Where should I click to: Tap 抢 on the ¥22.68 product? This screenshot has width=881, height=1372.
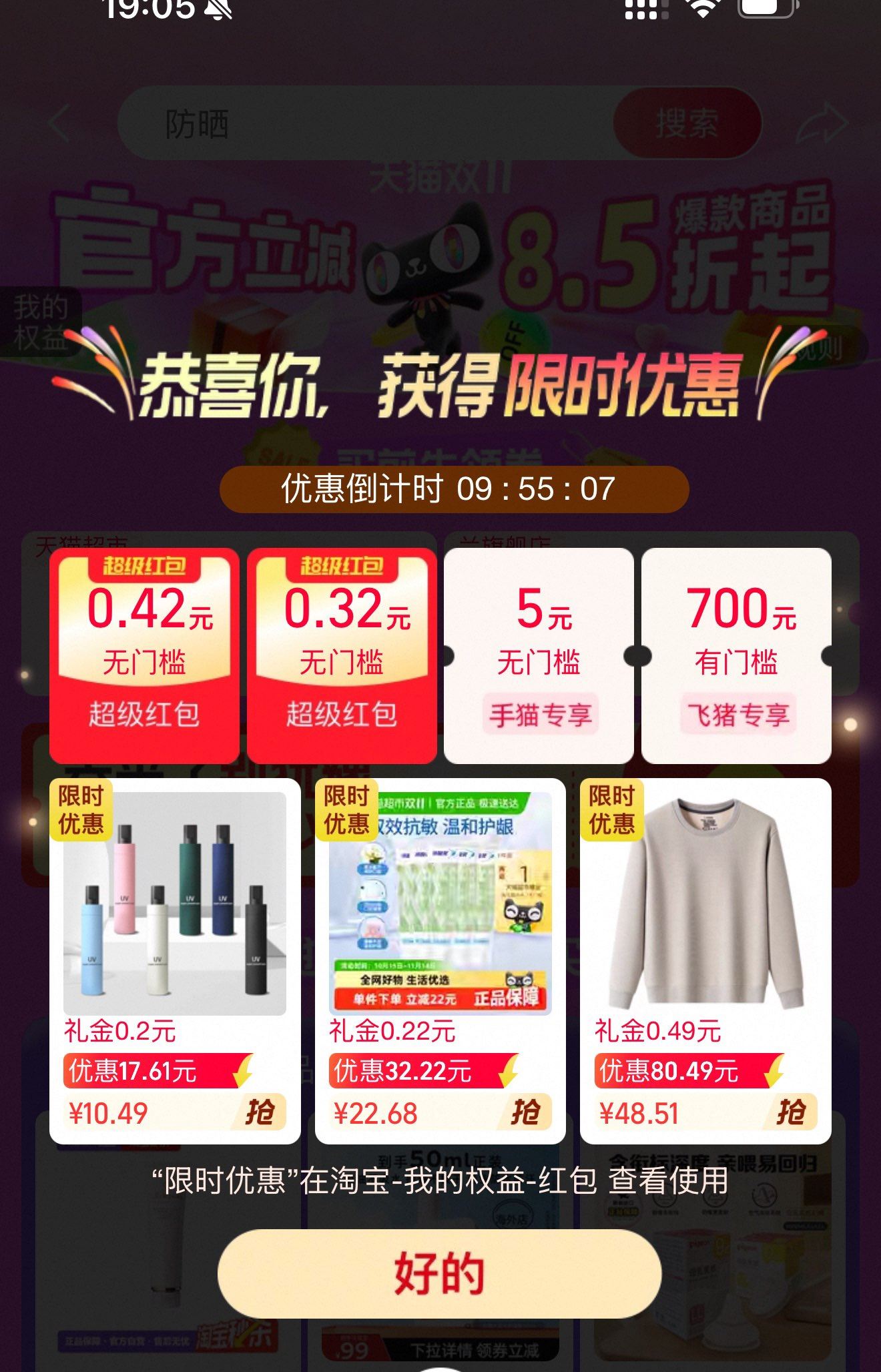click(525, 1112)
